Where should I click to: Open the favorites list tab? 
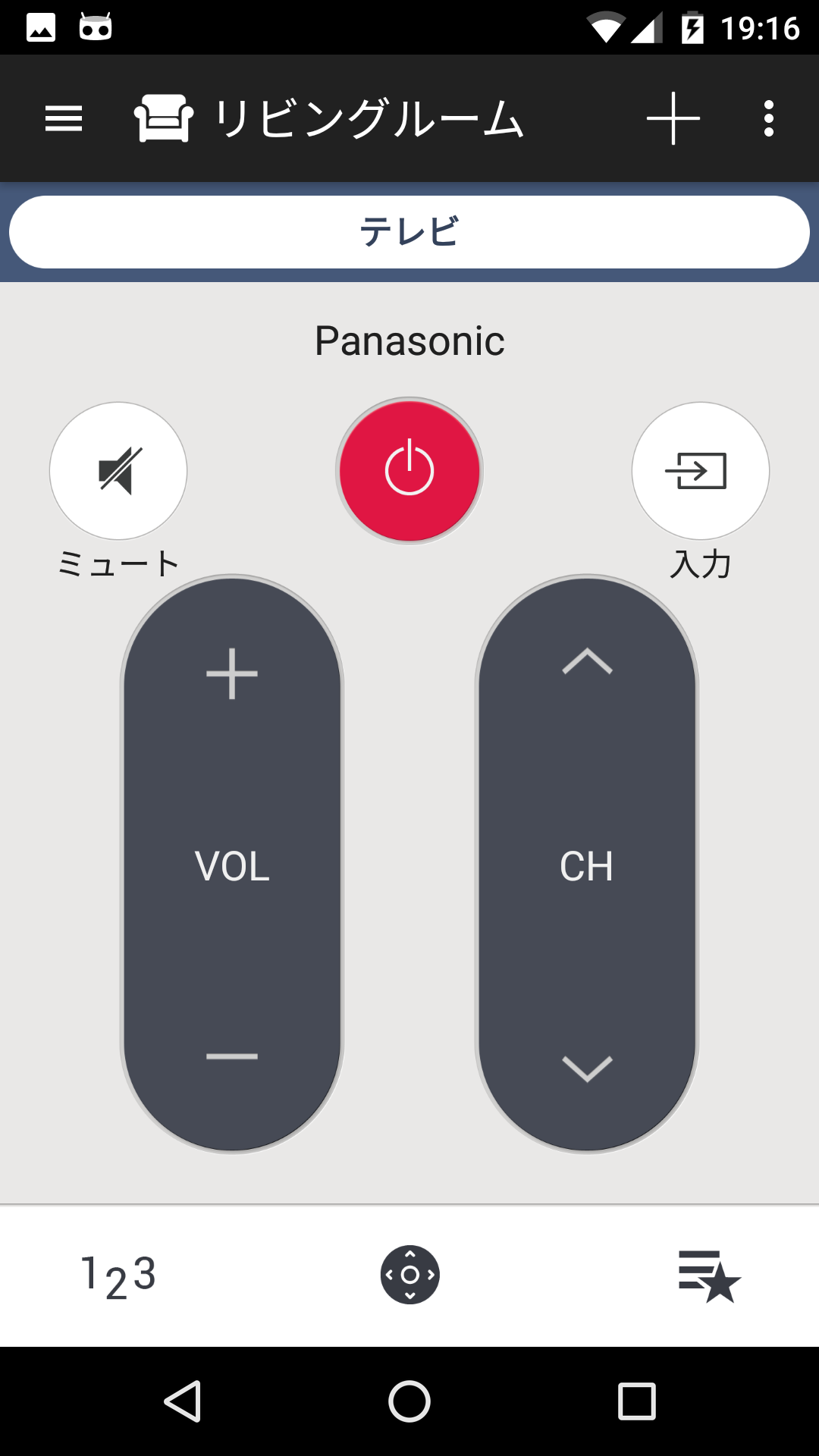click(709, 1276)
